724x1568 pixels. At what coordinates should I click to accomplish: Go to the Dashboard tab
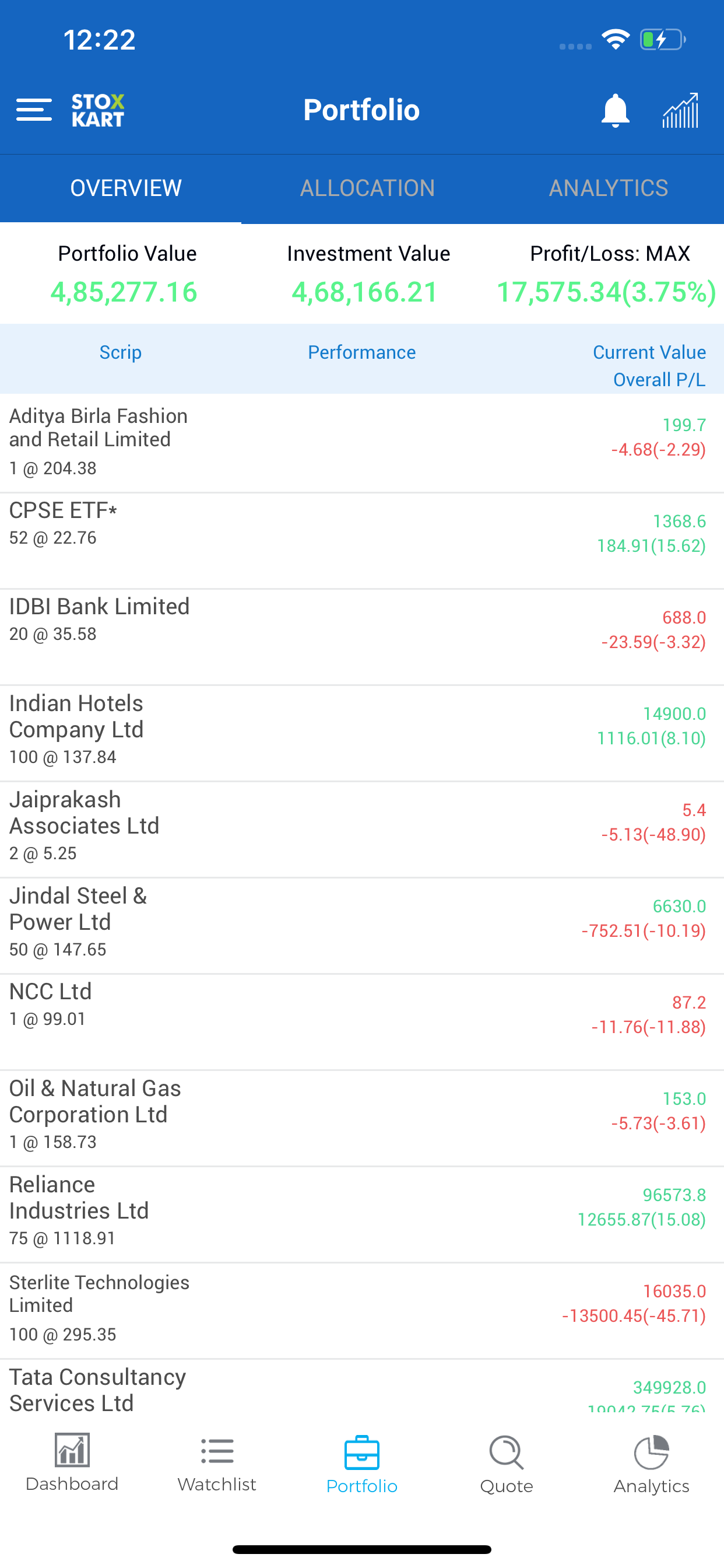click(72, 1462)
